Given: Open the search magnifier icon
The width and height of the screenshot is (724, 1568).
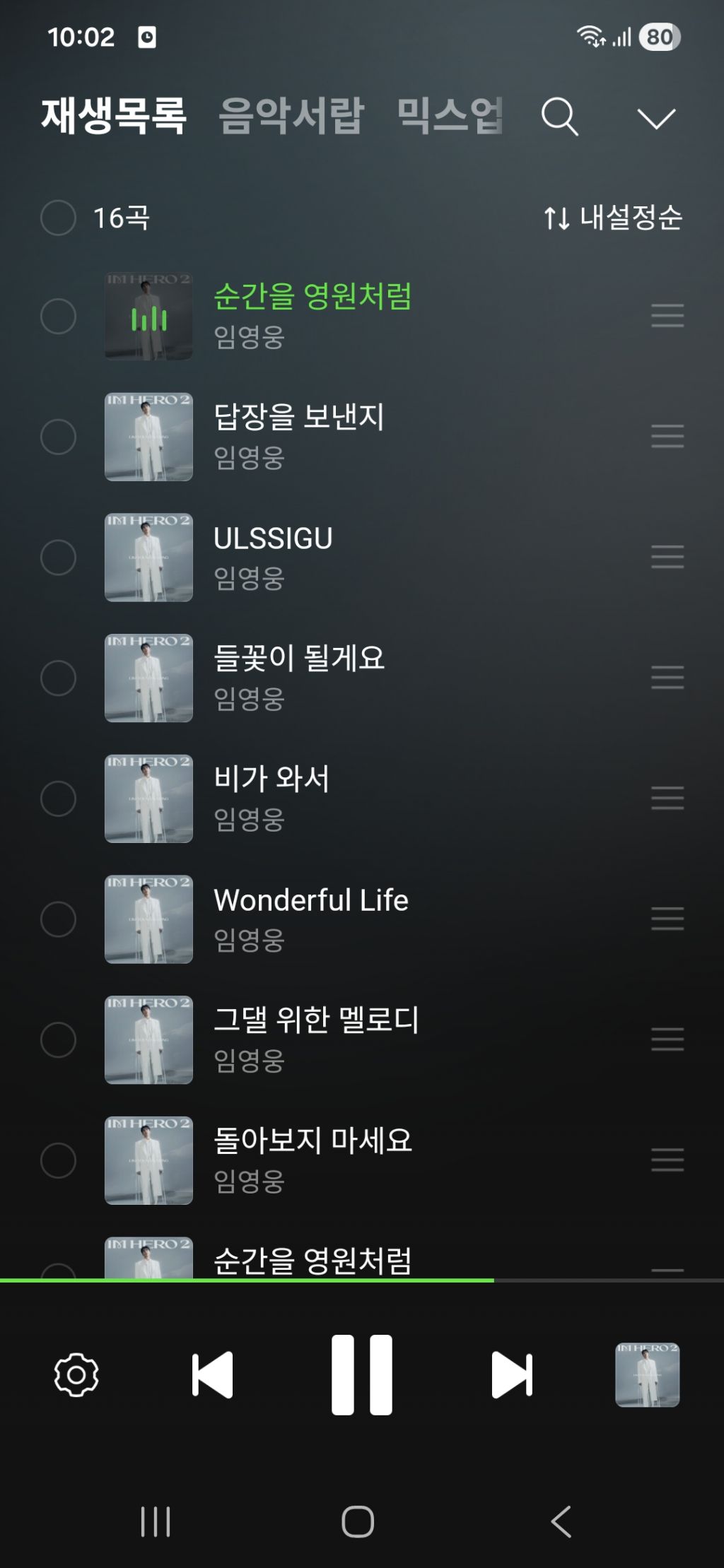Looking at the screenshot, I should [x=560, y=117].
